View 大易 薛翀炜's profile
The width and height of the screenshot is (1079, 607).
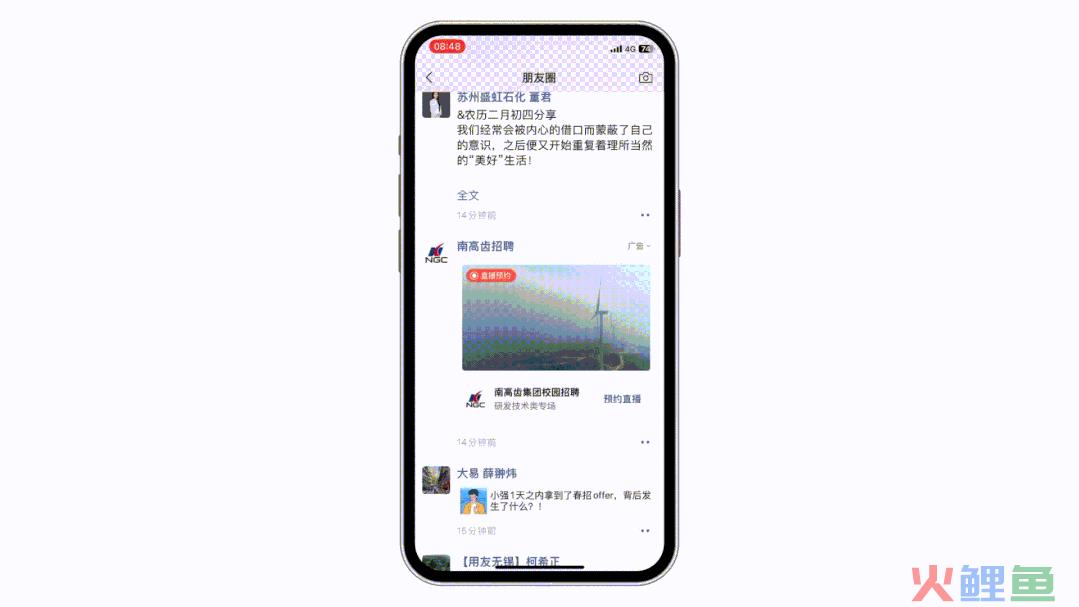[487, 473]
